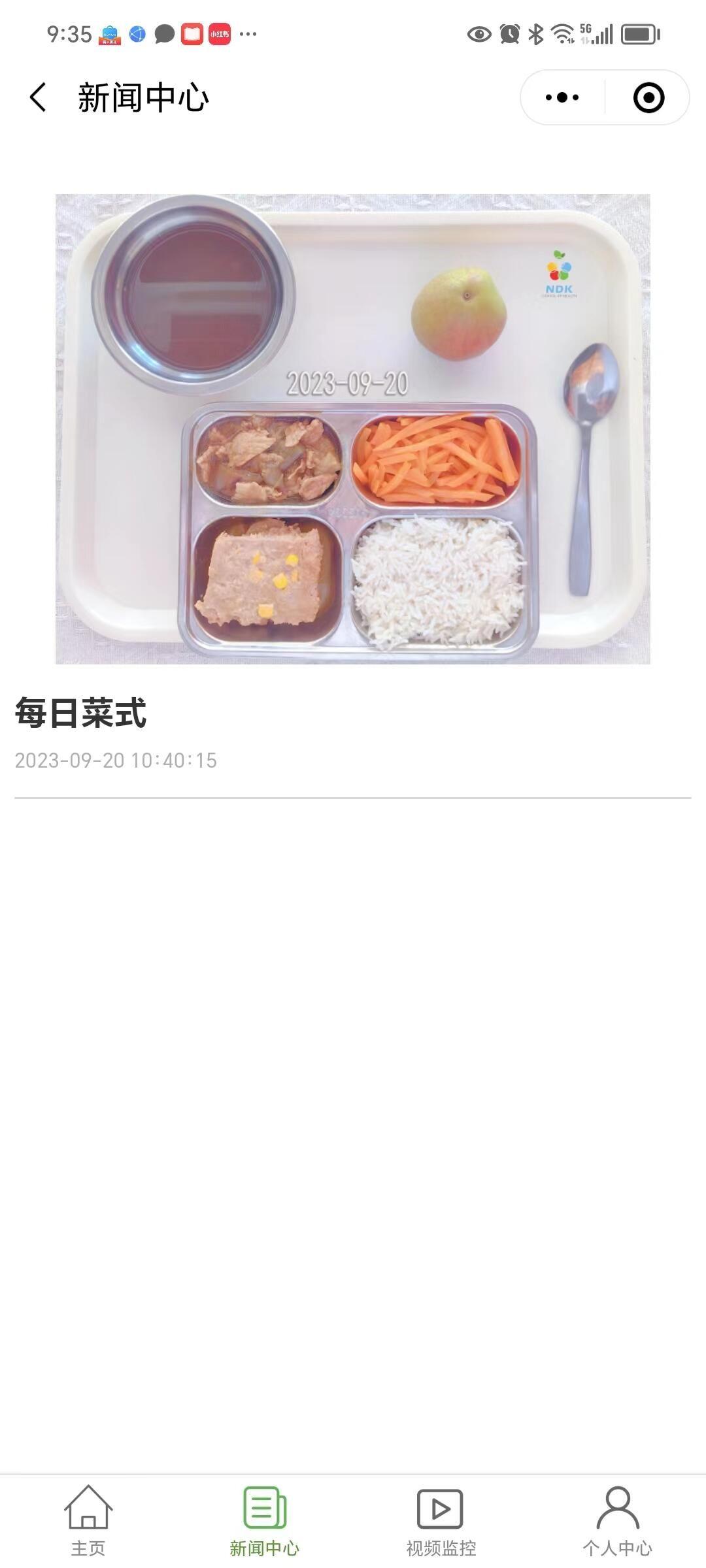The height and width of the screenshot is (1568, 706).
Task: Go to the 个人中心 tab
Action: (x=618, y=1520)
